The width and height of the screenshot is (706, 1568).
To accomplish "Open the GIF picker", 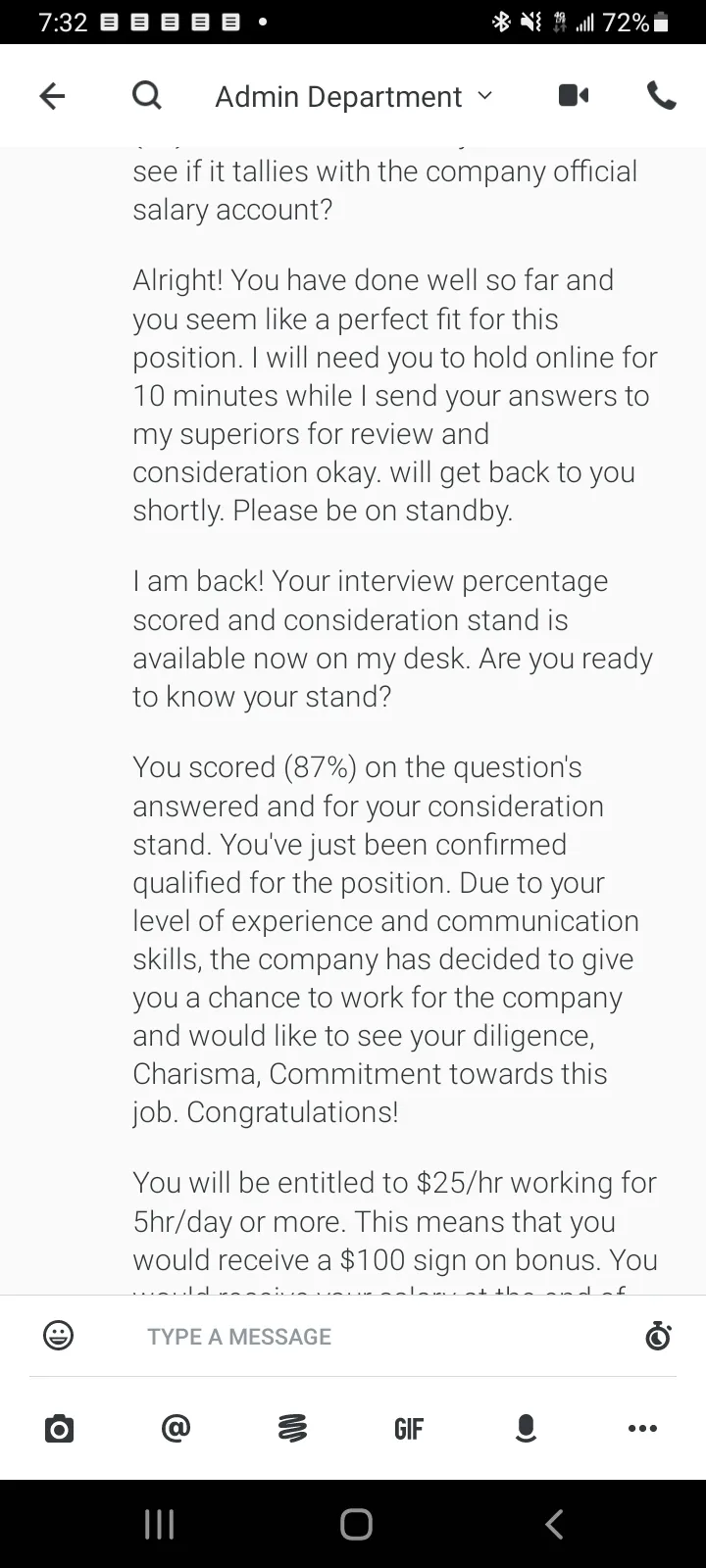I will pos(409,1429).
